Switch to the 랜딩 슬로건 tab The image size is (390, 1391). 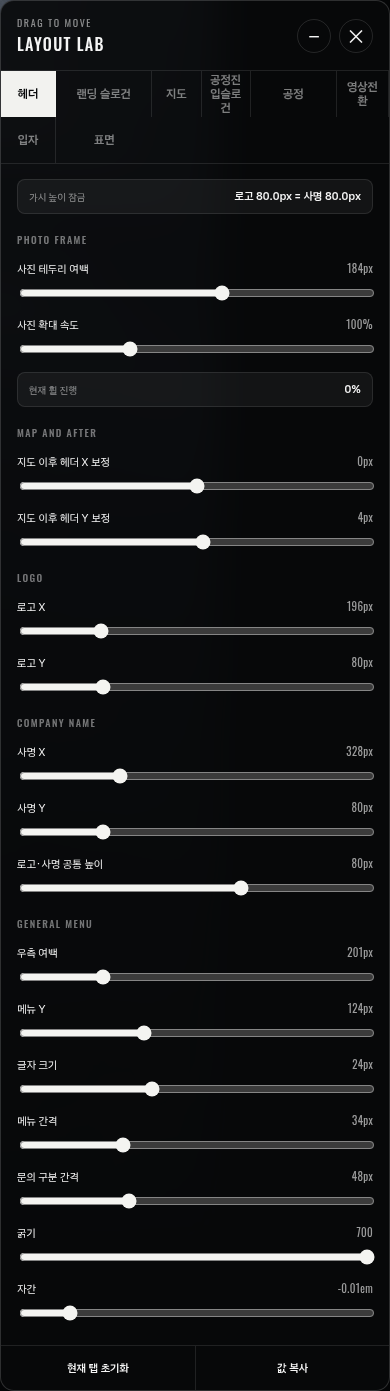104,94
